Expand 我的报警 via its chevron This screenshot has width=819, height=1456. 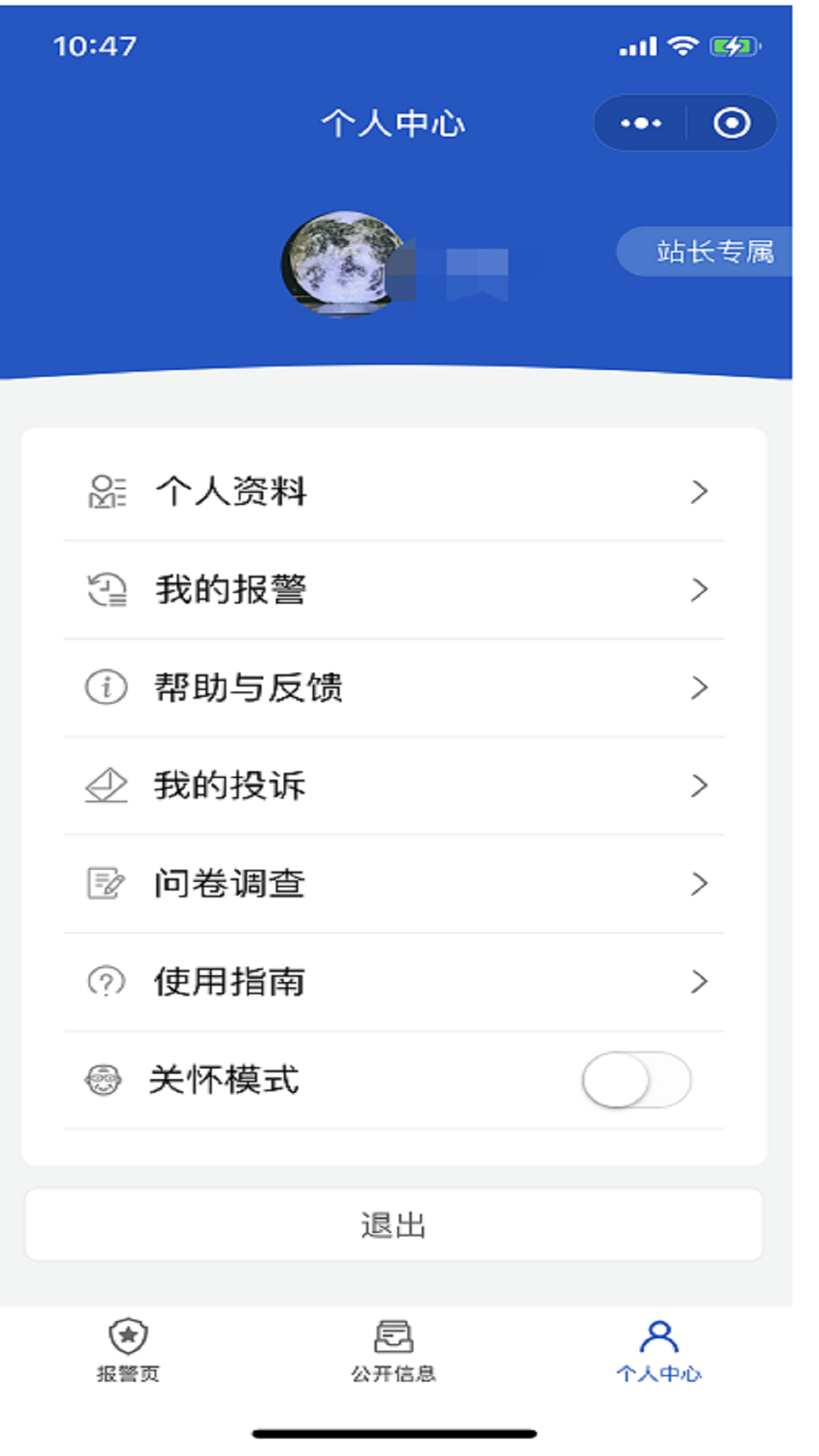pos(698,591)
